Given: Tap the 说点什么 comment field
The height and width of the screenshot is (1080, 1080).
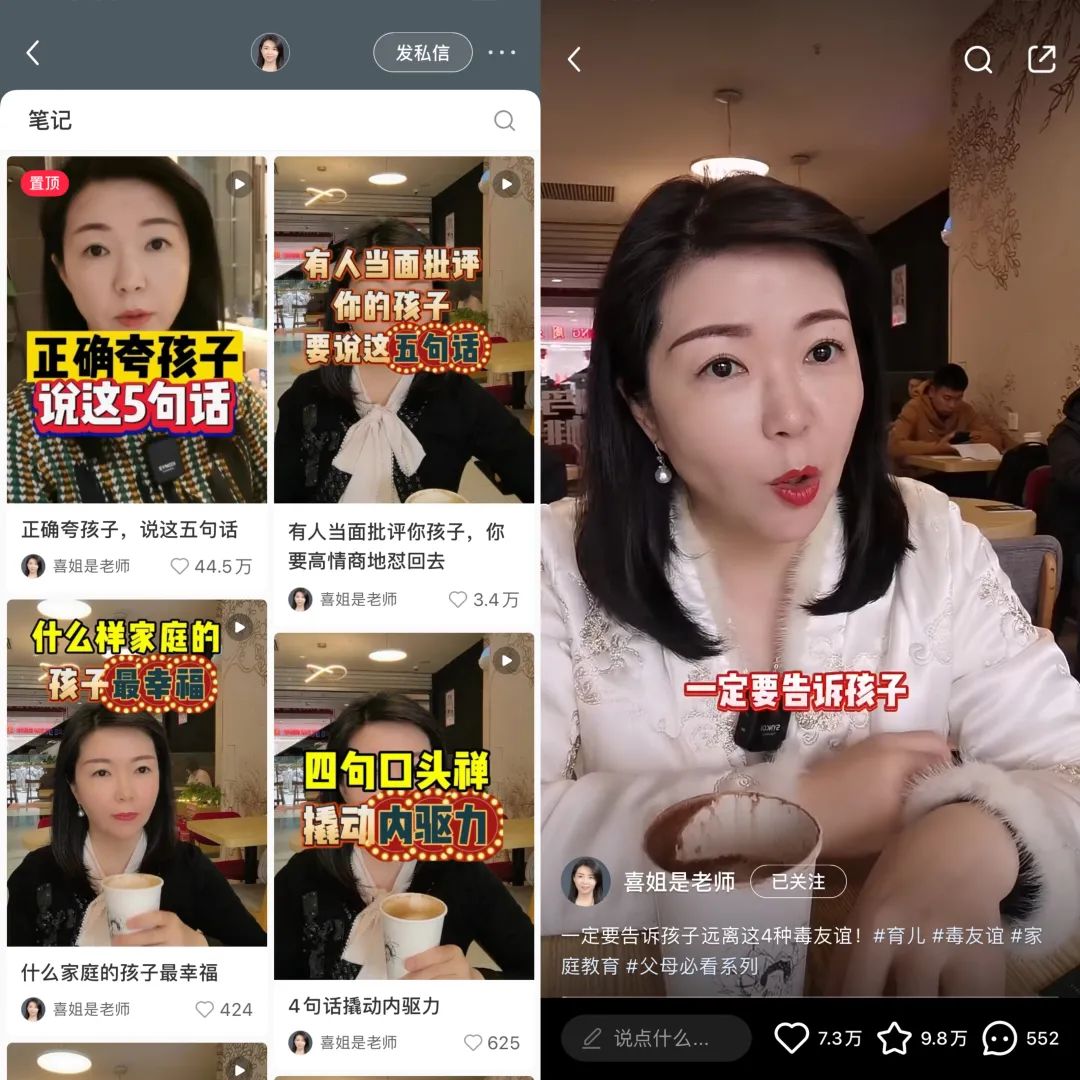Looking at the screenshot, I should click(656, 1038).
